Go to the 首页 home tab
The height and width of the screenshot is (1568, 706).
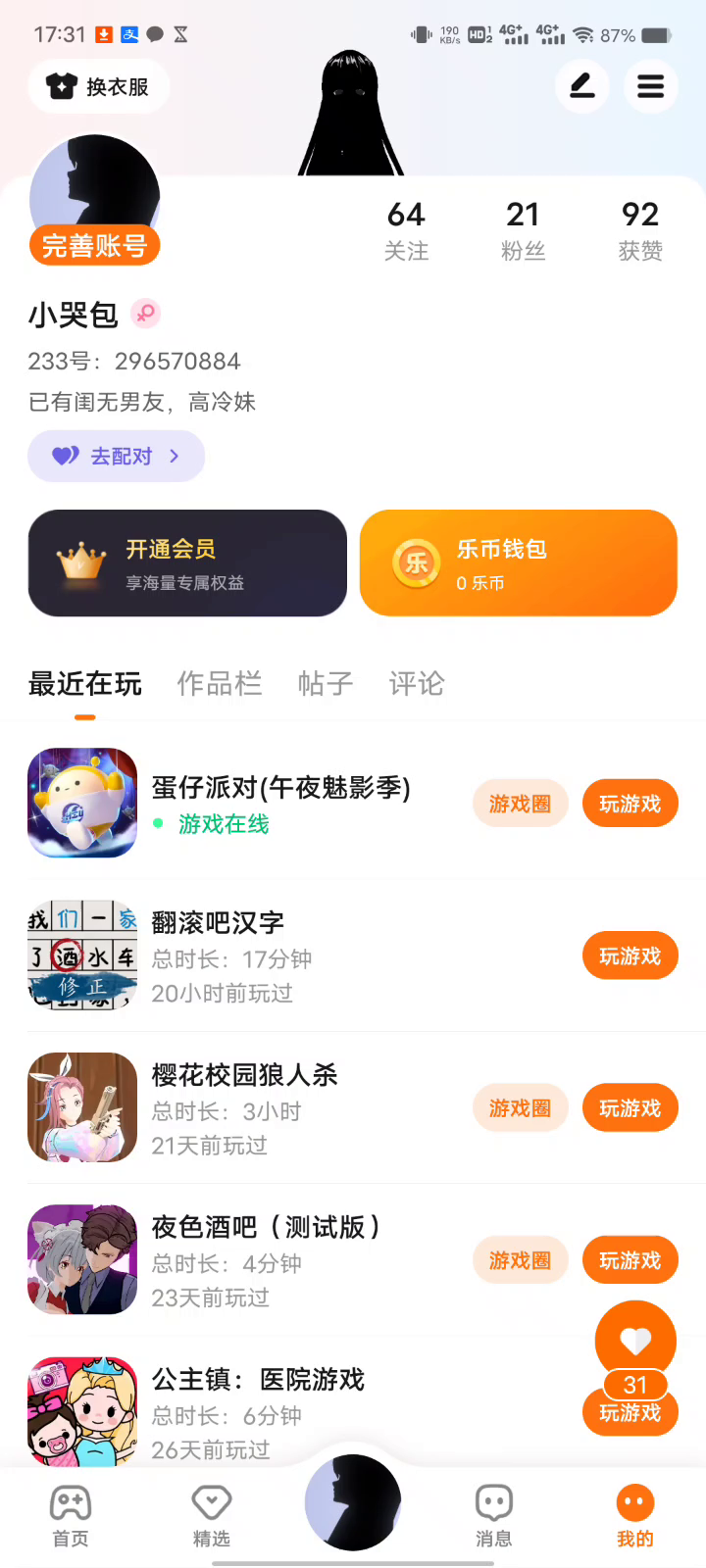click(x=71, y=1515)
